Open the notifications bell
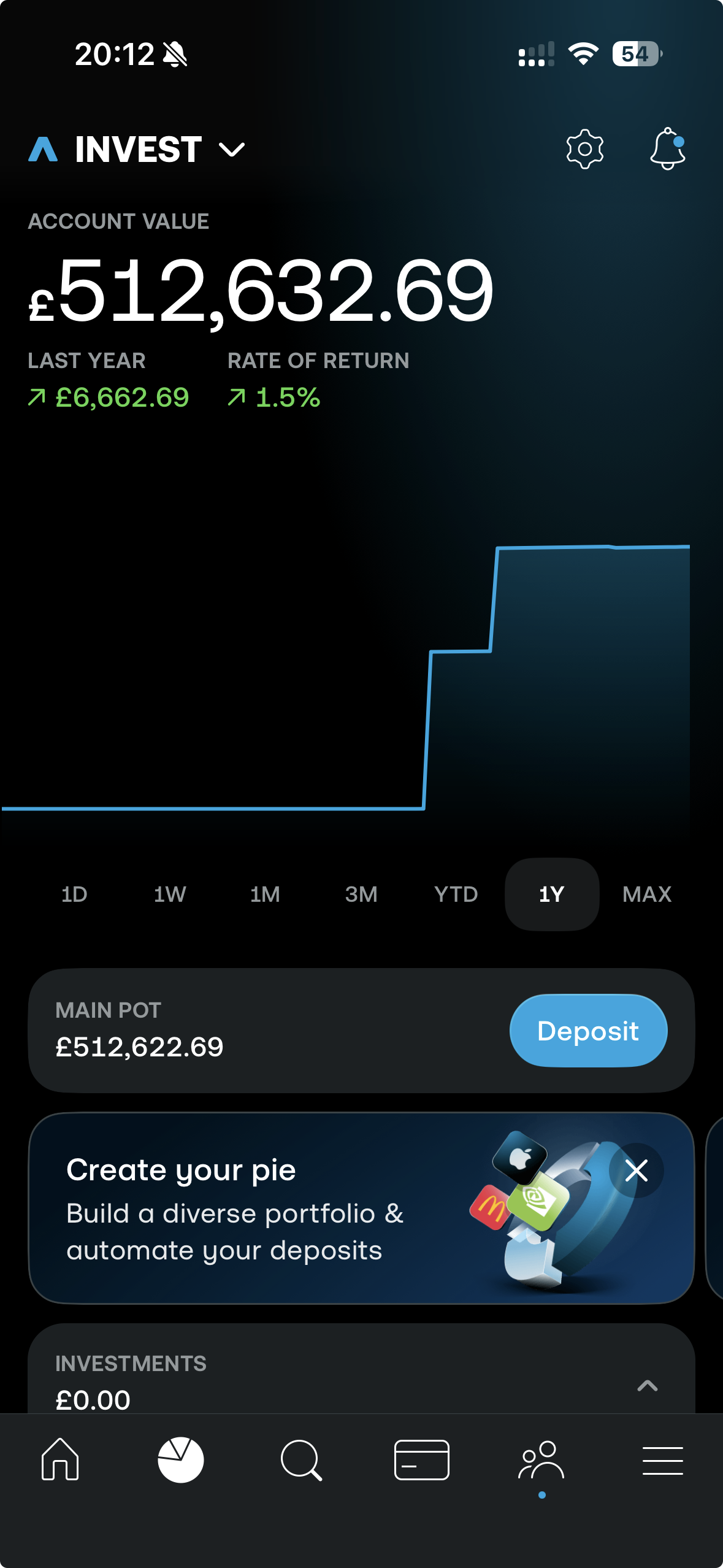Screen dimensions: 723x1568 click(667, 149)
